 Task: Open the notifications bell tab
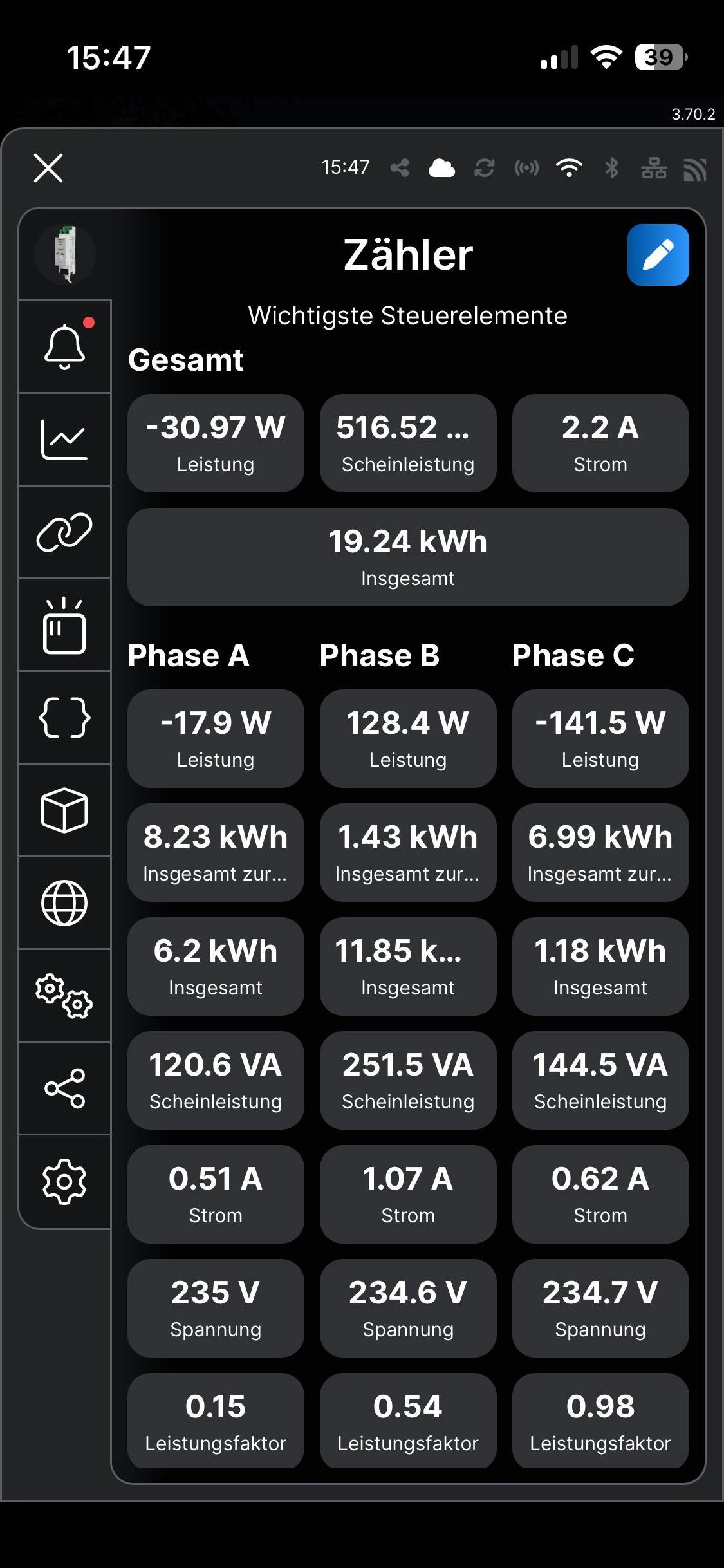click(x=64, y=347)
